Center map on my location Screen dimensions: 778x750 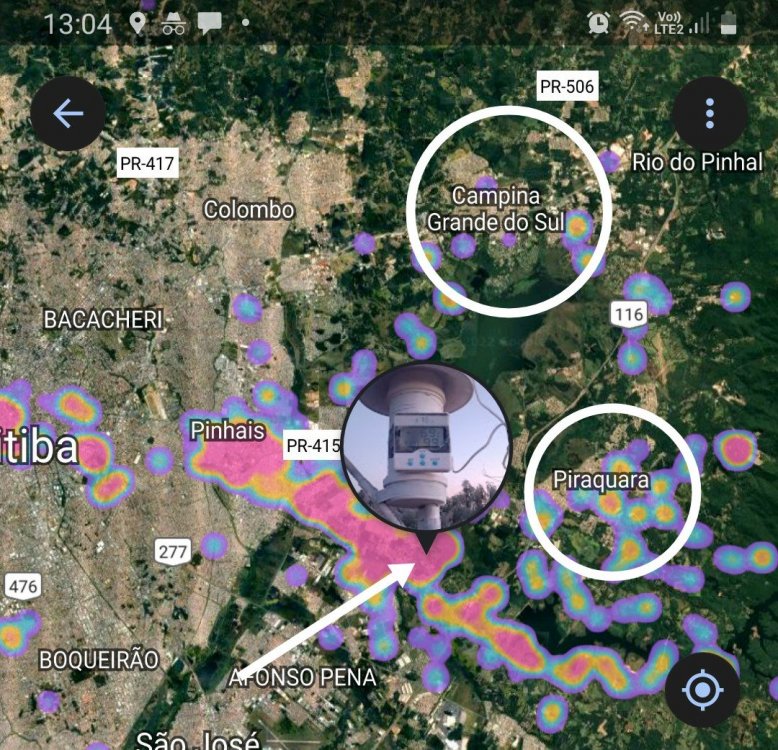(702, 690)
